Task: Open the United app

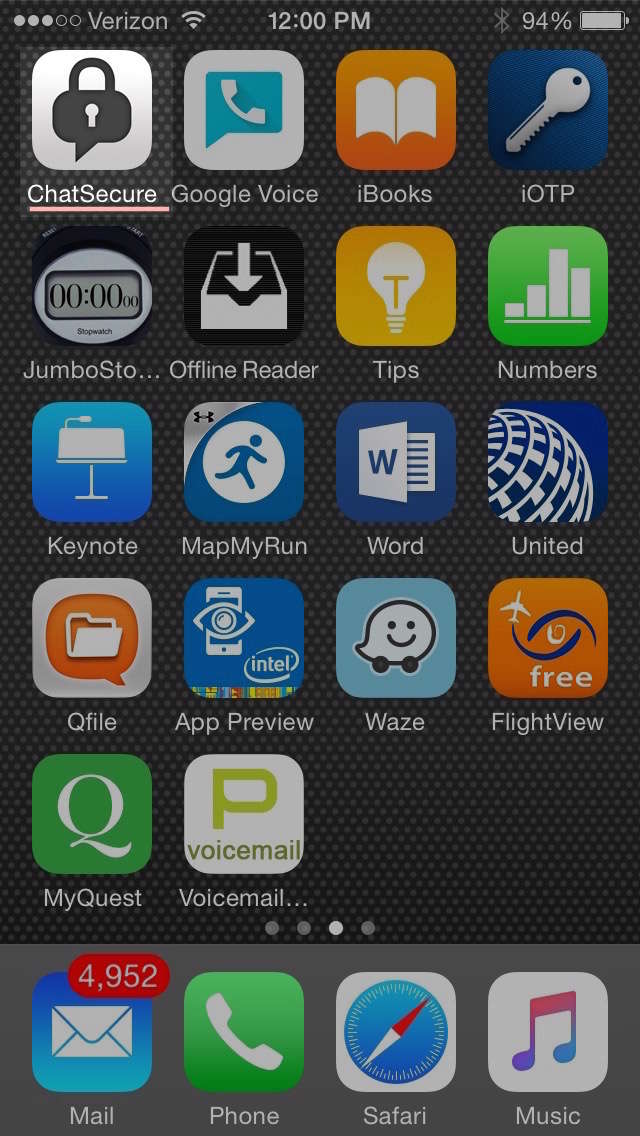Action: tap(548, 462)
